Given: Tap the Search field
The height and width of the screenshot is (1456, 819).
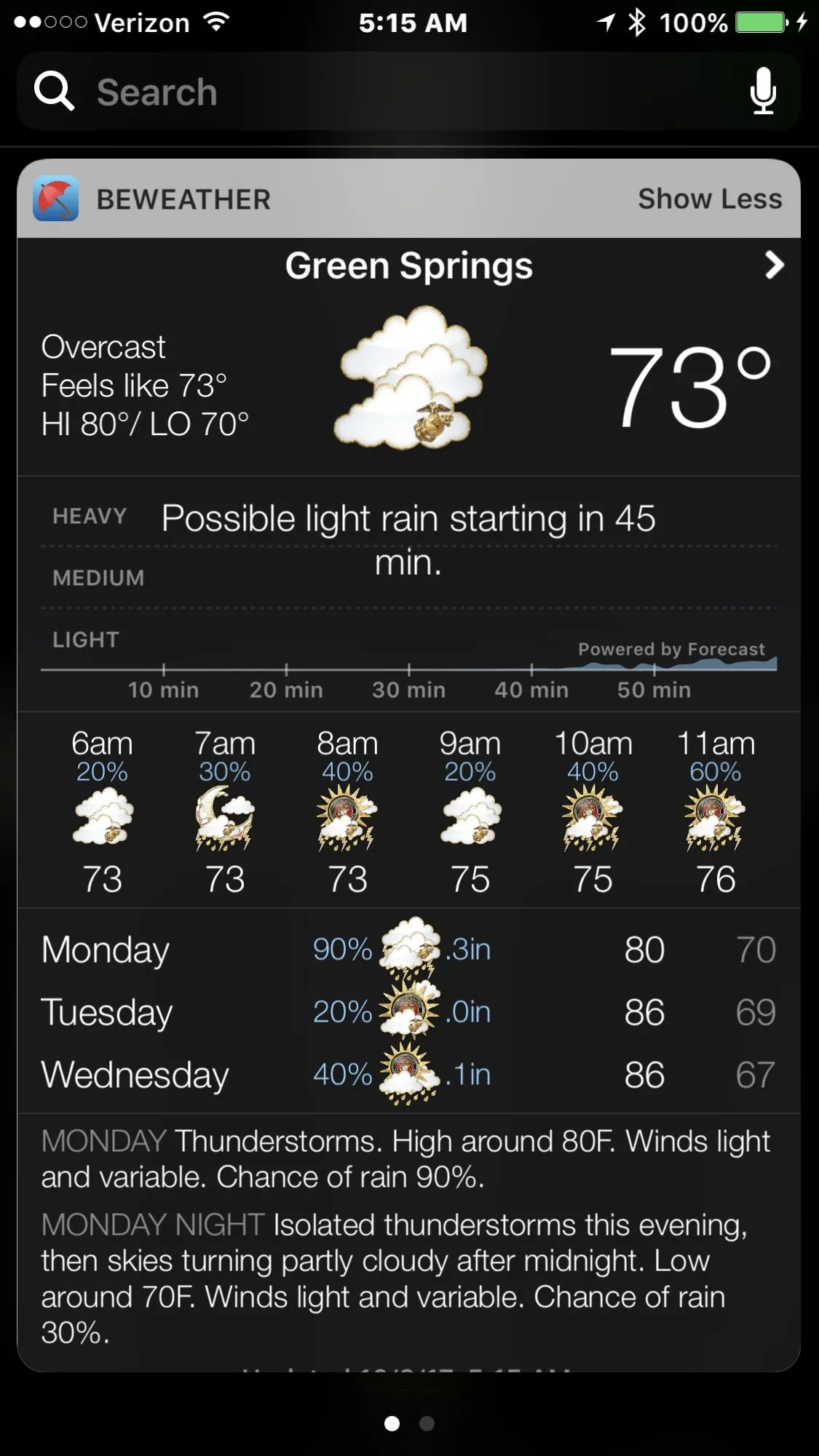Looking at the screenshot, I should [364, 92].
